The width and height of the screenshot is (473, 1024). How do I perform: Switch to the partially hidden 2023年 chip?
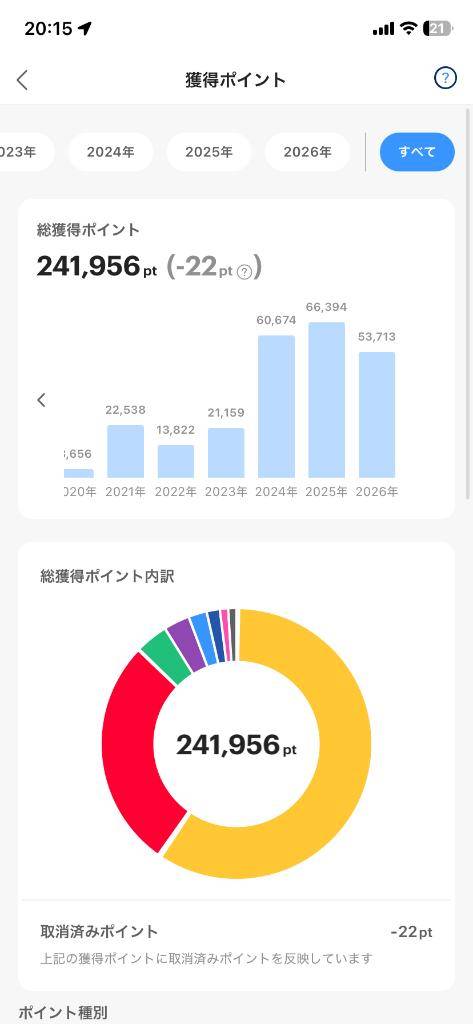pos(26,152)
